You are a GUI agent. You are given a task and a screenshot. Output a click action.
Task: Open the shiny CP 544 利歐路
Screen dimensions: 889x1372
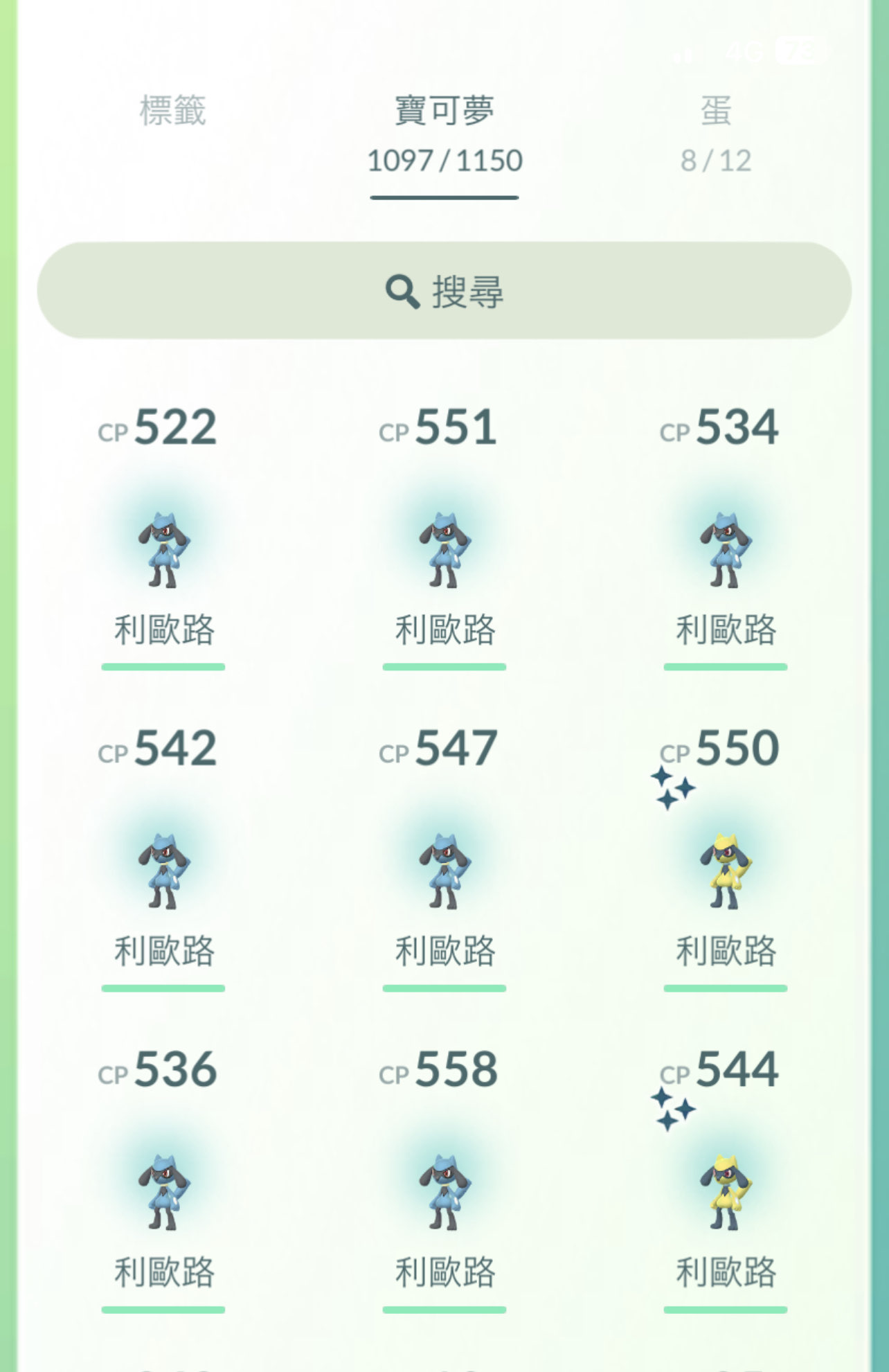coord(725,1193)
